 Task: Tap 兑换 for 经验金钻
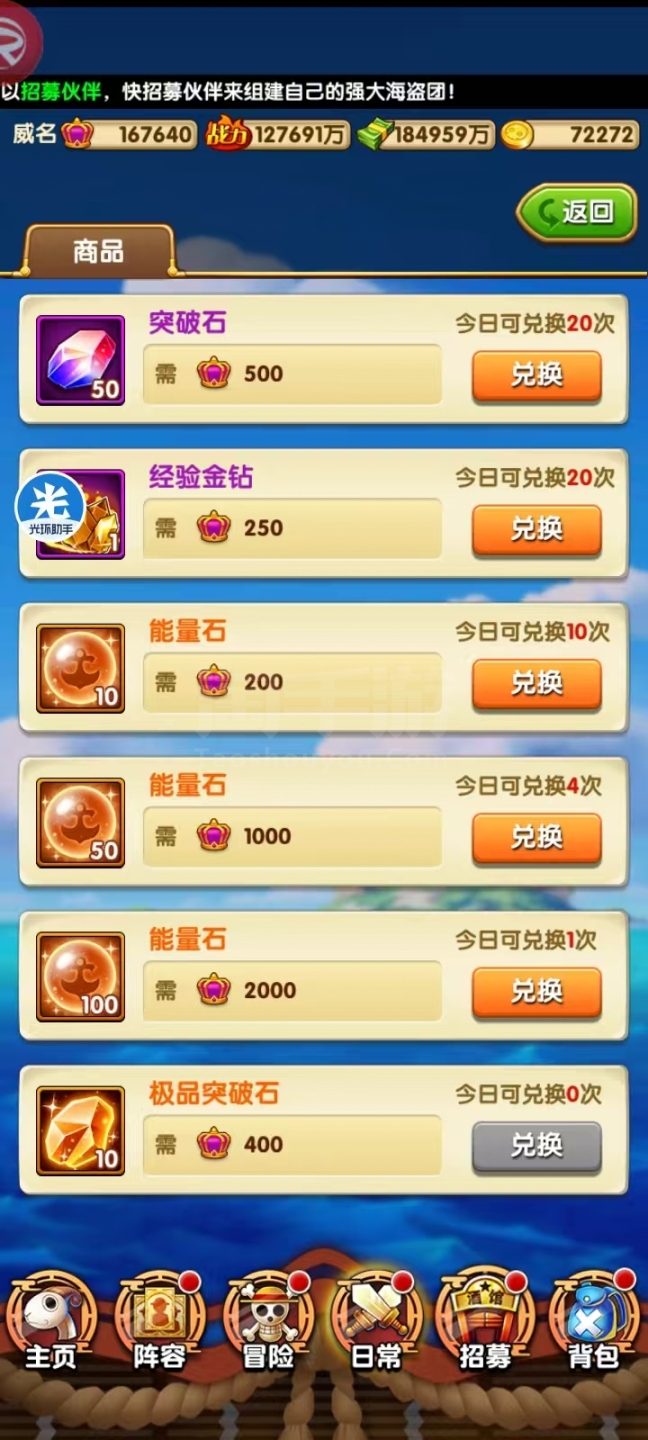click(536, 529)
